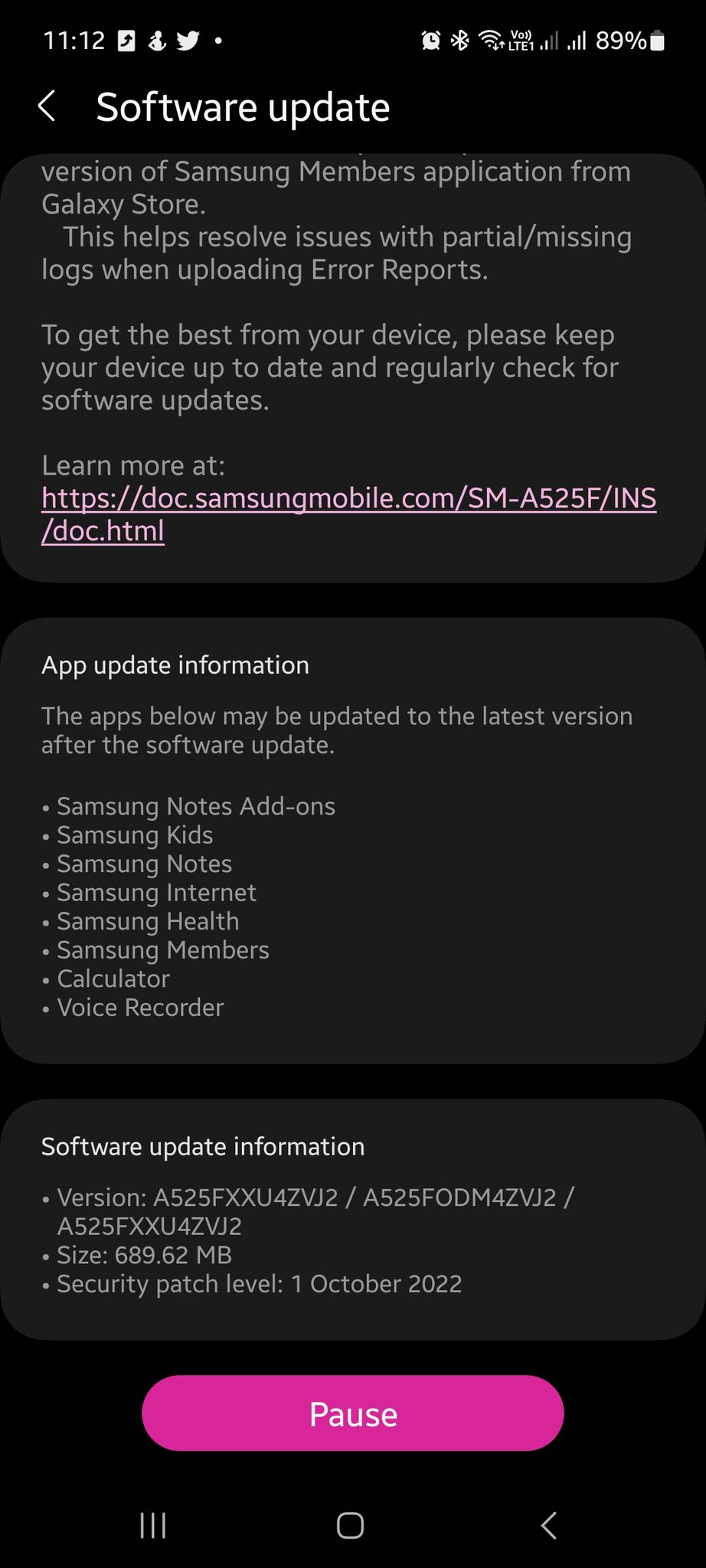Tap the system back button
This screenshot has width=706, height=1568.
[x=548, y=1525]
